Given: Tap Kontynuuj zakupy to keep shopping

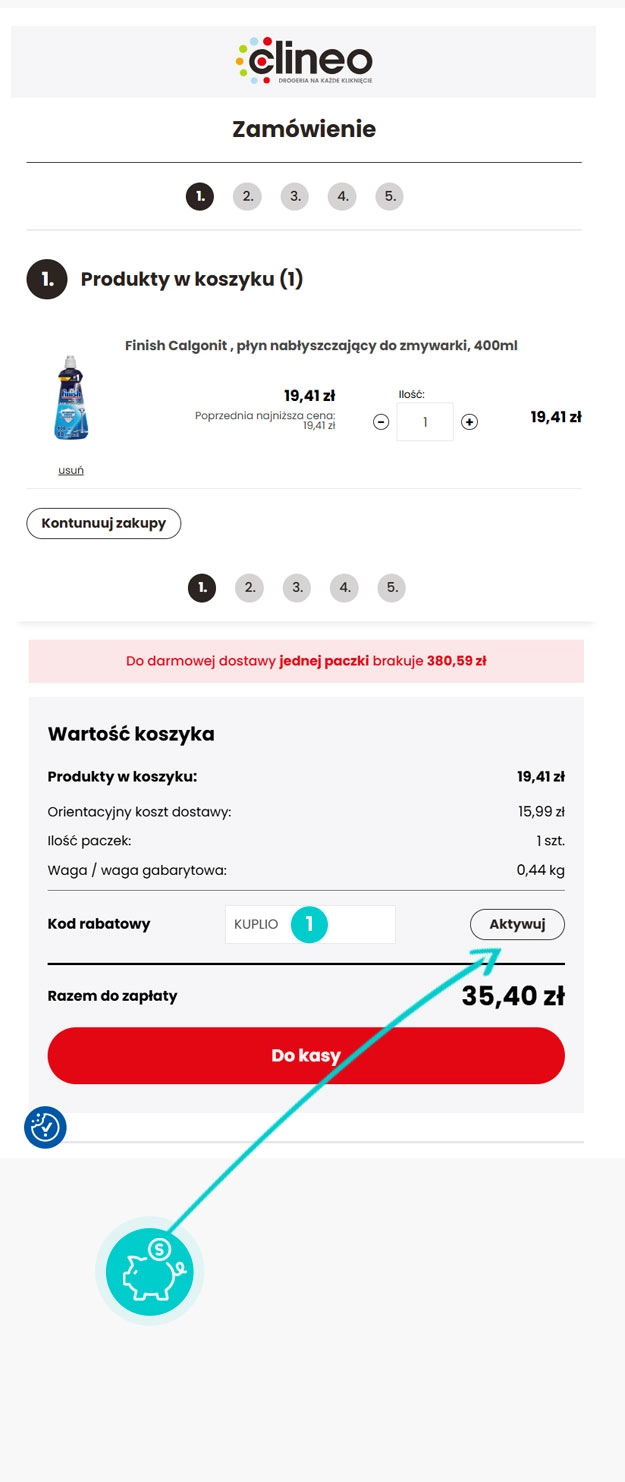Looking at the screenshot, I should click(x=103, y=523).
